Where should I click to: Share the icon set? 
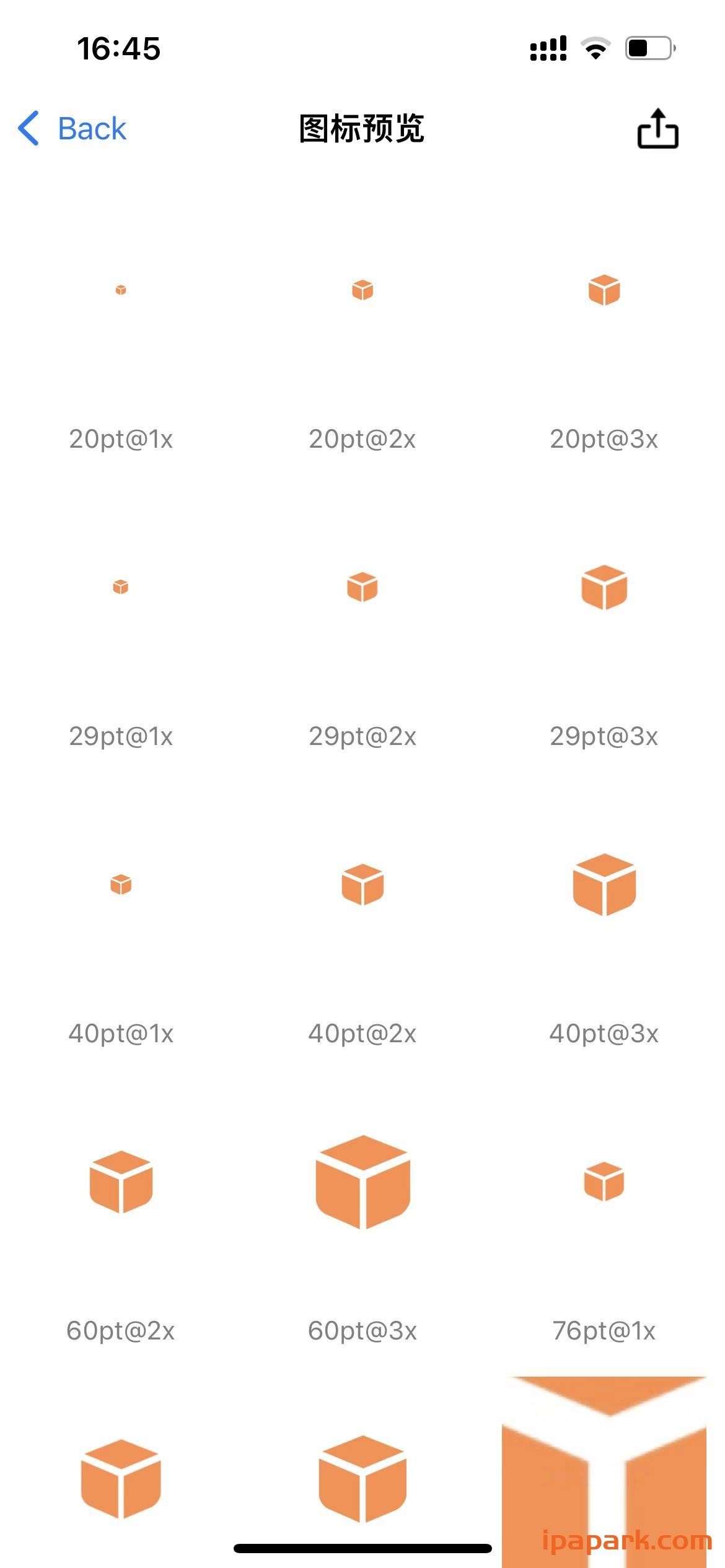click(x=657, y=129)
